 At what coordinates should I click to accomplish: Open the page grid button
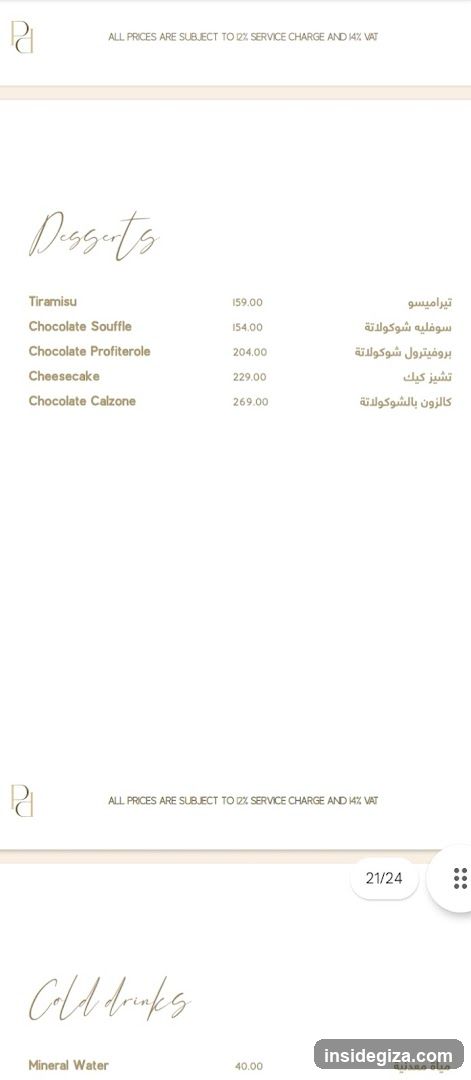click(x=456, y=878)
